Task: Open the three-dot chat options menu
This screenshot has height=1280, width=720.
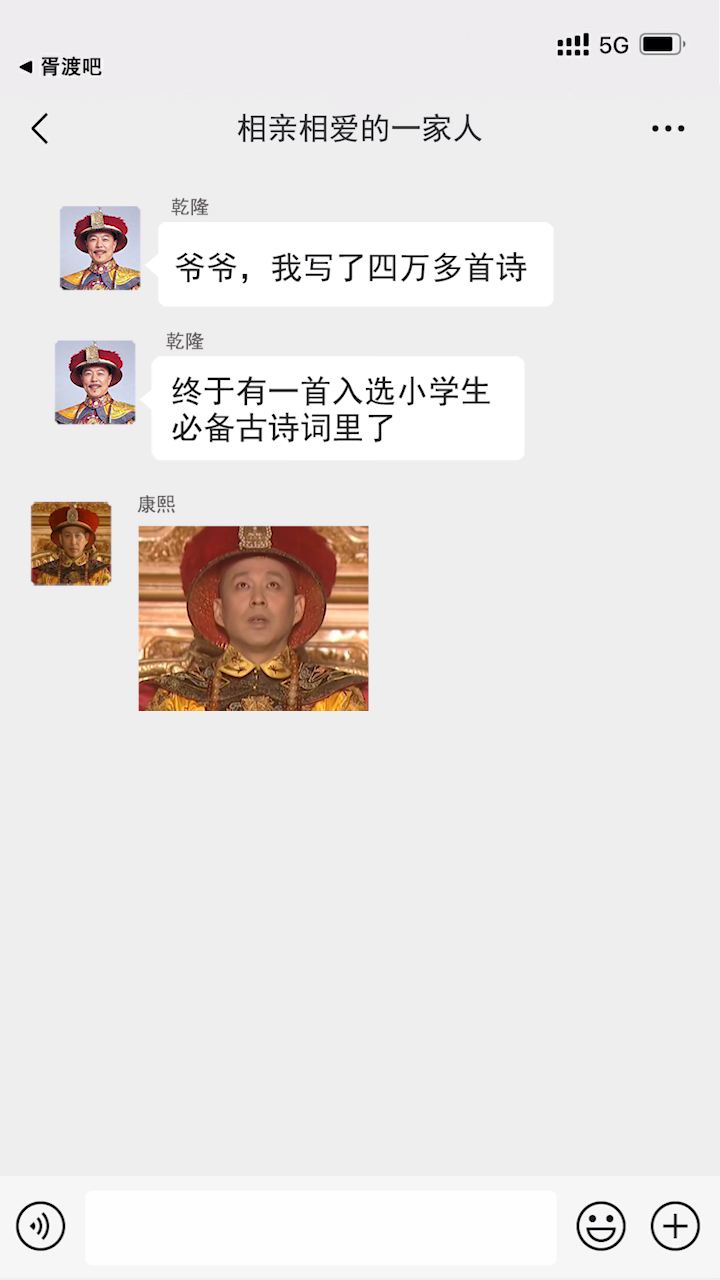Action: [668, 129]
